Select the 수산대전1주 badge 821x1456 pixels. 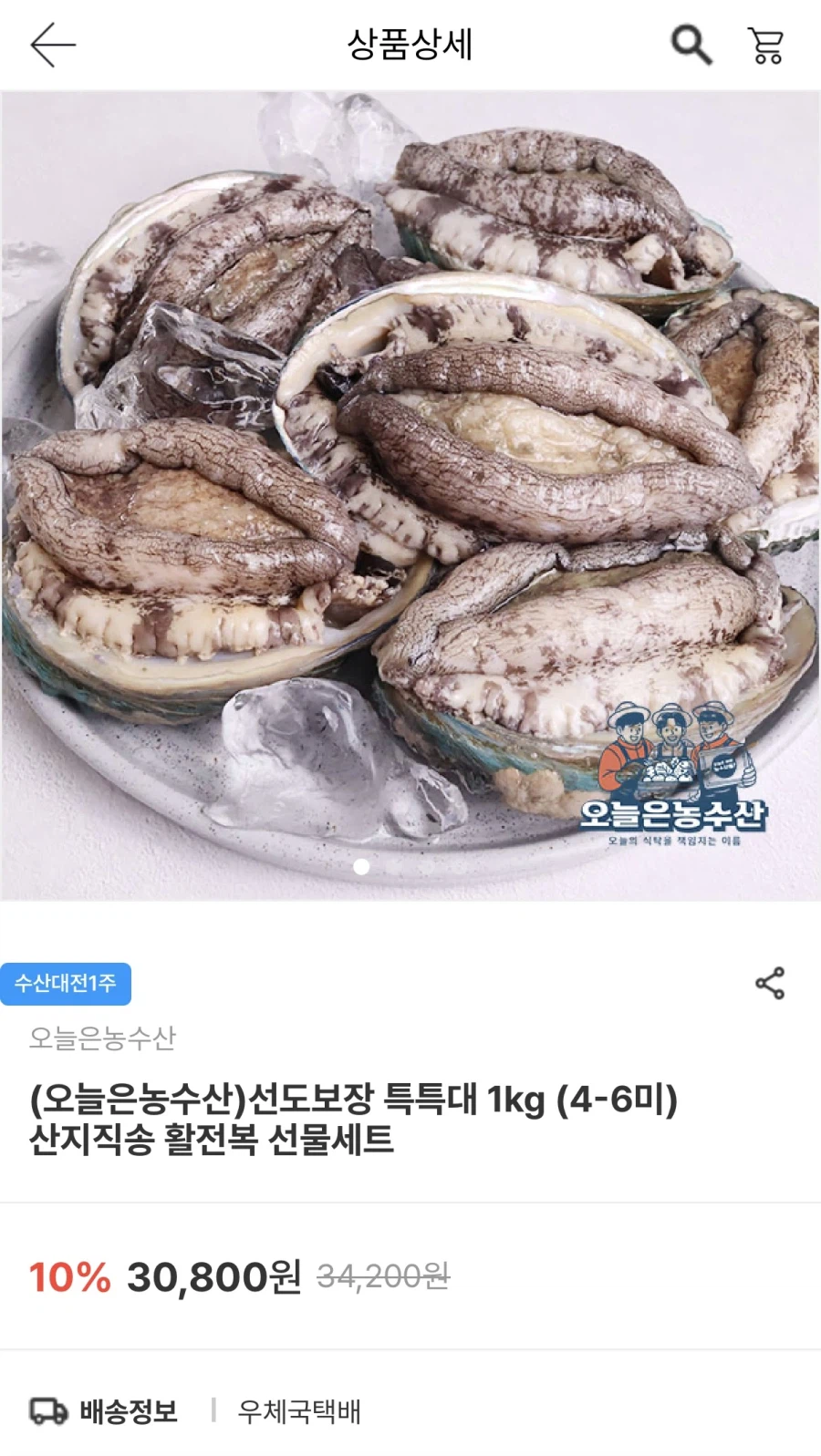pos(69,983)
